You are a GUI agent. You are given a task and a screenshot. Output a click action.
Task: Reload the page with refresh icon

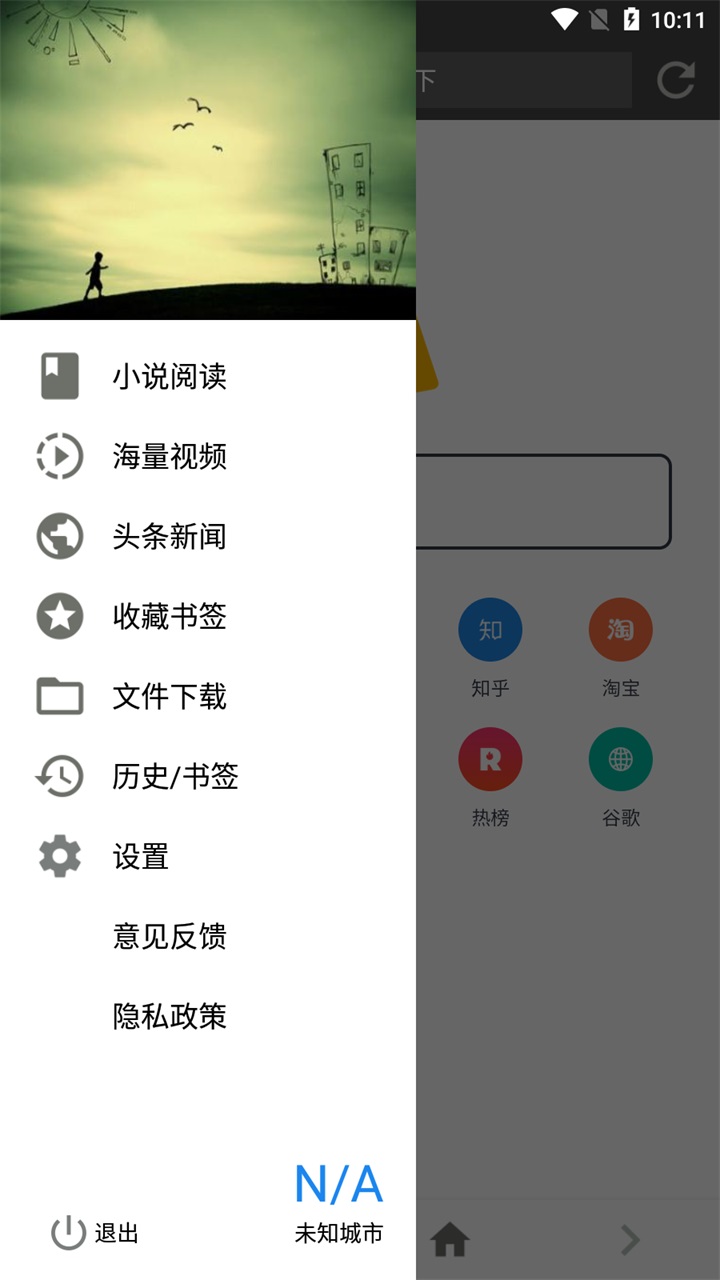(676, 80)
